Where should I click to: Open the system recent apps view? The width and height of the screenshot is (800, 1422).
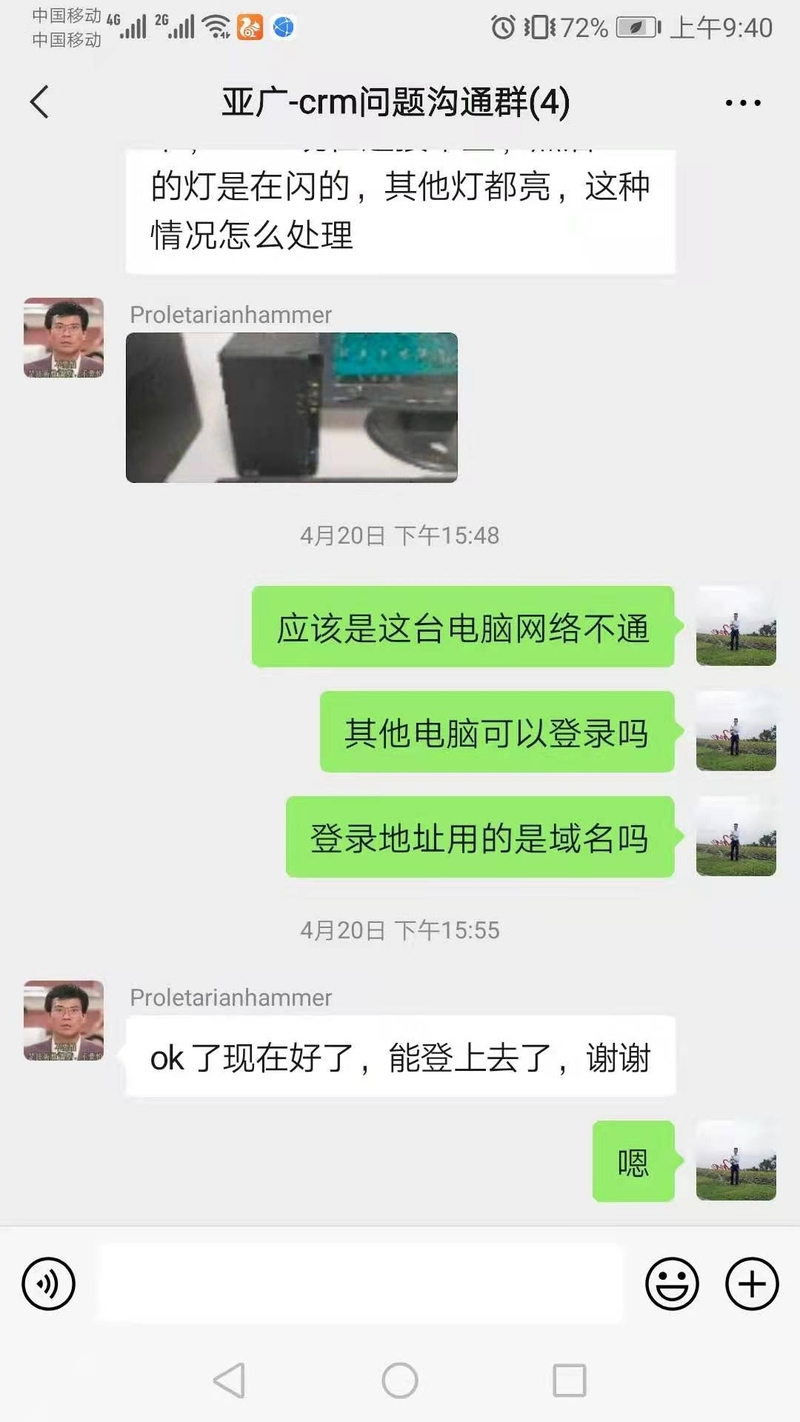(x=569, y=1381)
